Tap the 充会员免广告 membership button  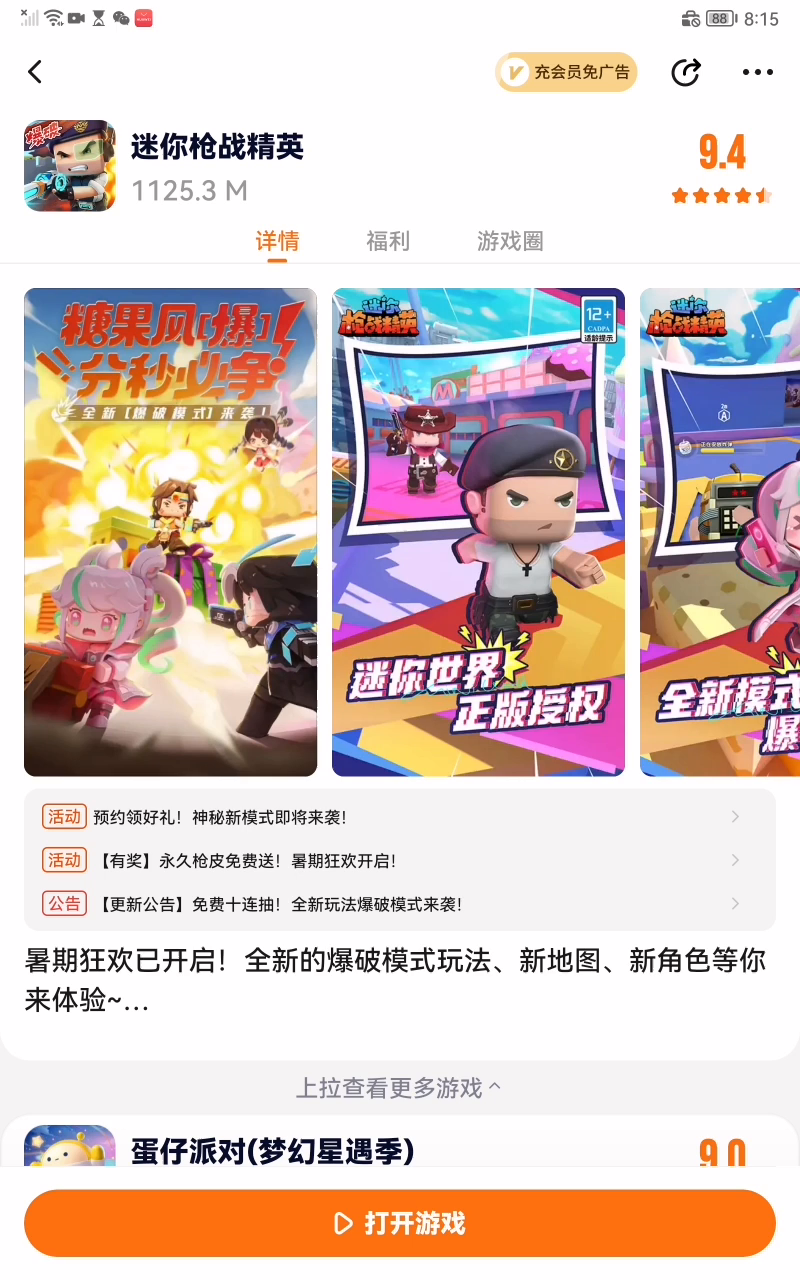pyautogui.click(x=566, y=72)
